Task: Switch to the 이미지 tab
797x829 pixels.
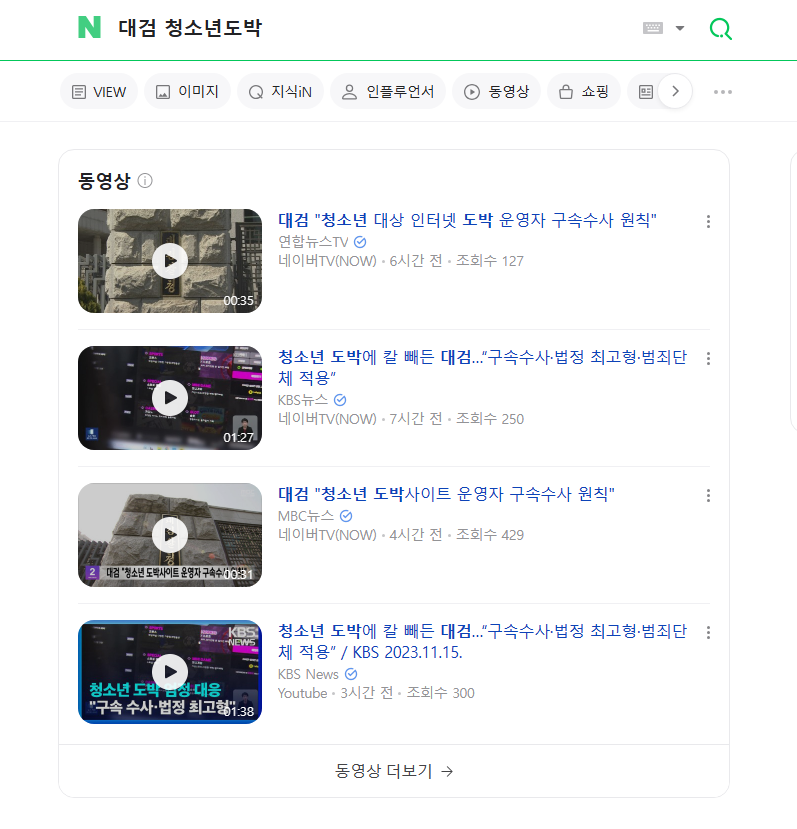Action: point(187,91)
